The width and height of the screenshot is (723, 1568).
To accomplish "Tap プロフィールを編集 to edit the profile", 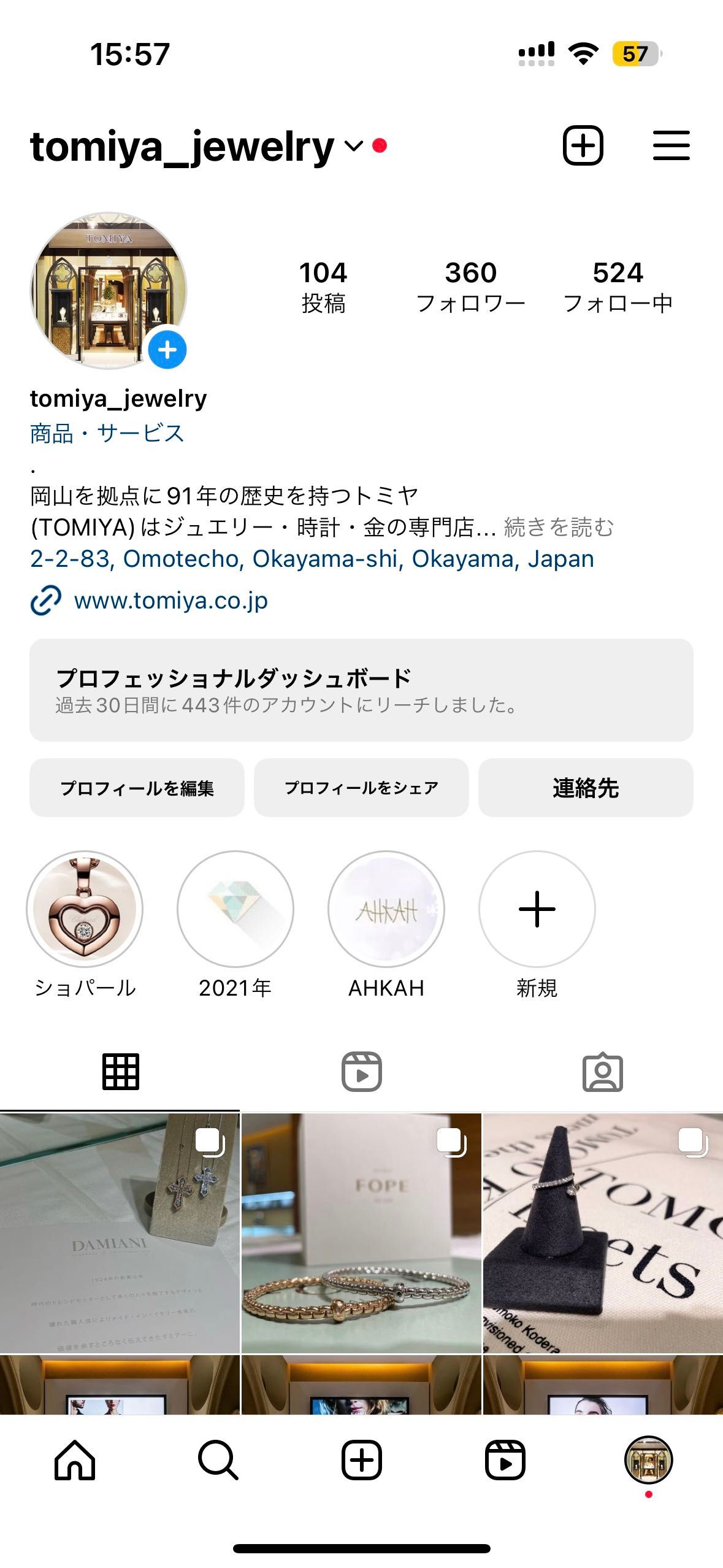I will click(137, 788).
